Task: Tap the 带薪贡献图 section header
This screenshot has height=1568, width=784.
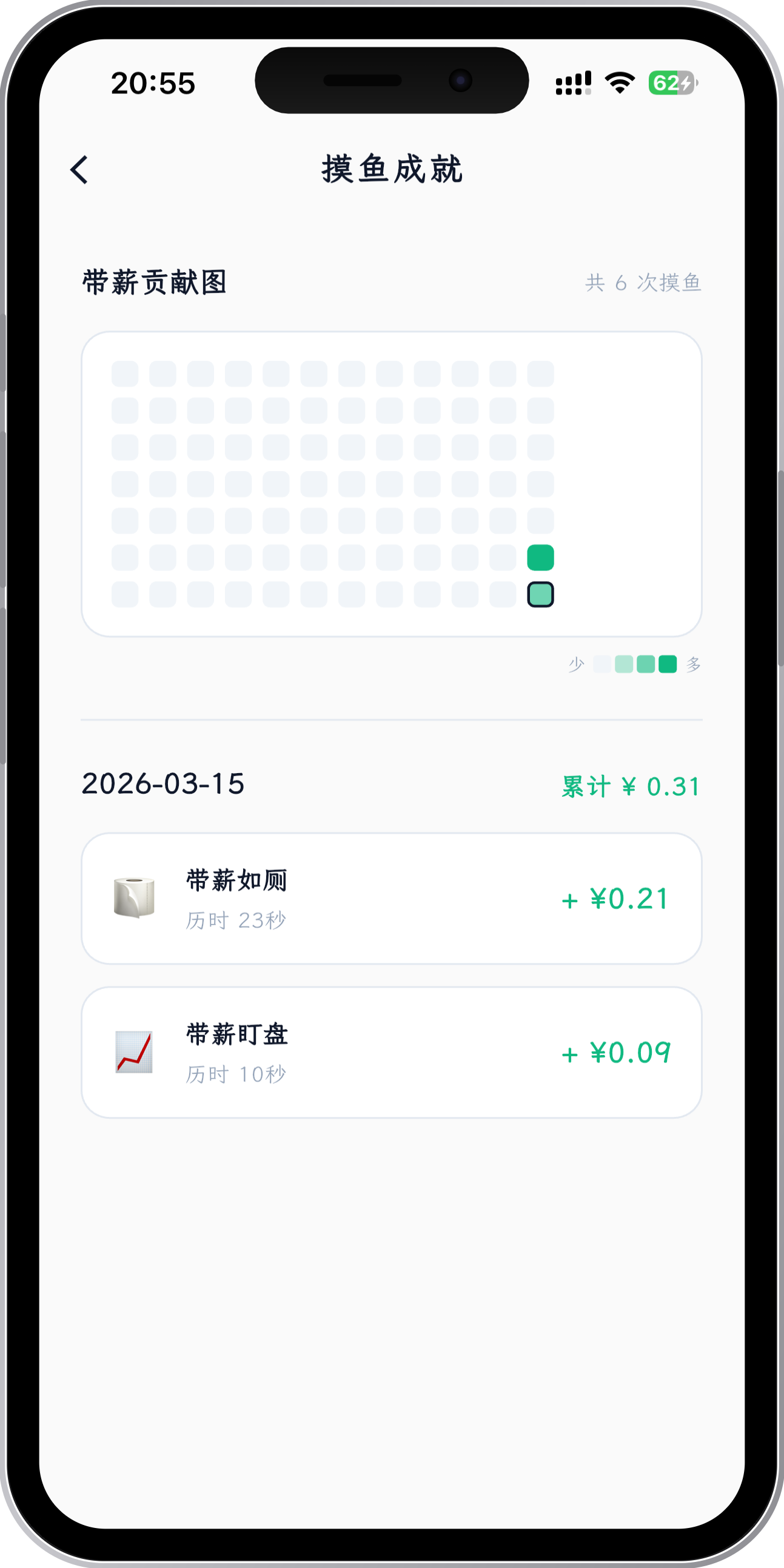Action: coord(155,283)
